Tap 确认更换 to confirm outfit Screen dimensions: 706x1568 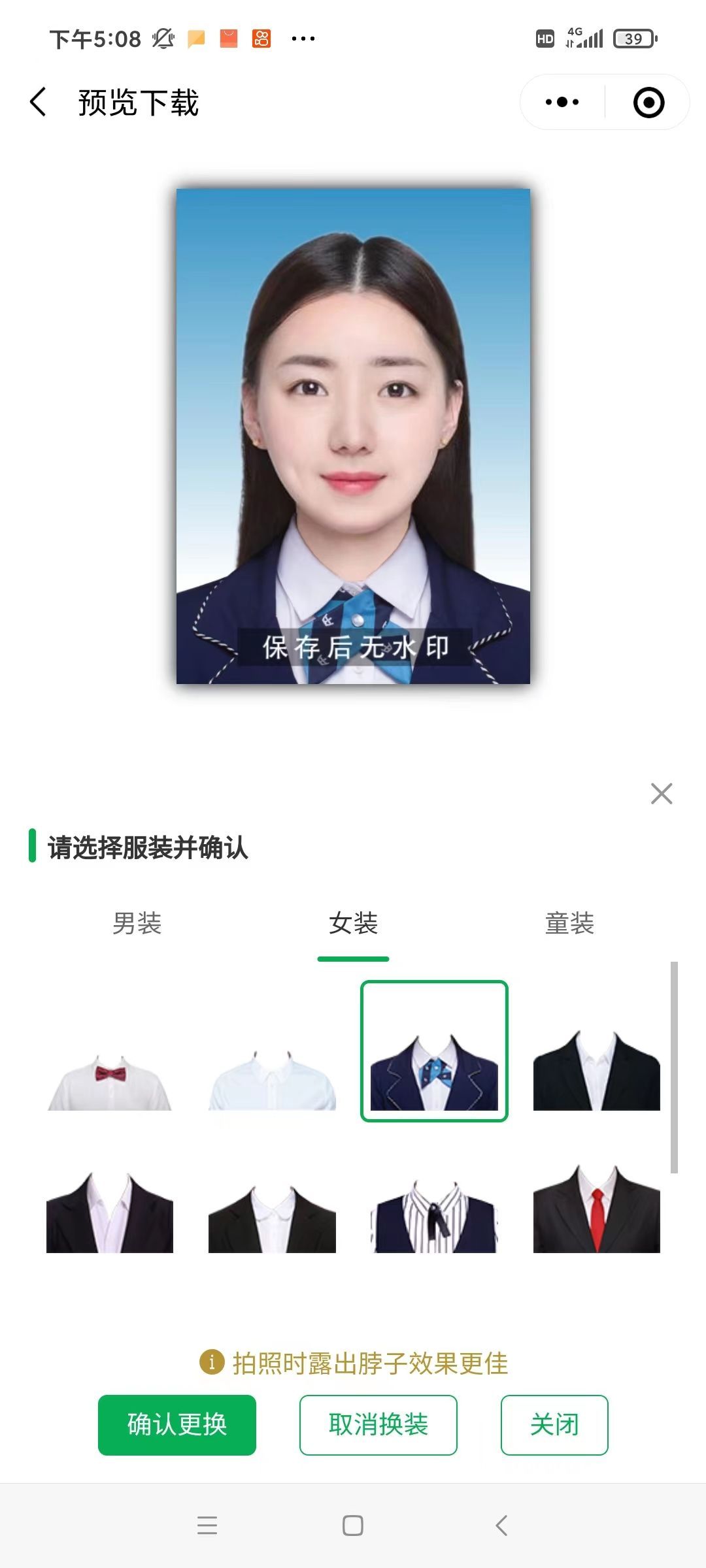coord(177,1425)
